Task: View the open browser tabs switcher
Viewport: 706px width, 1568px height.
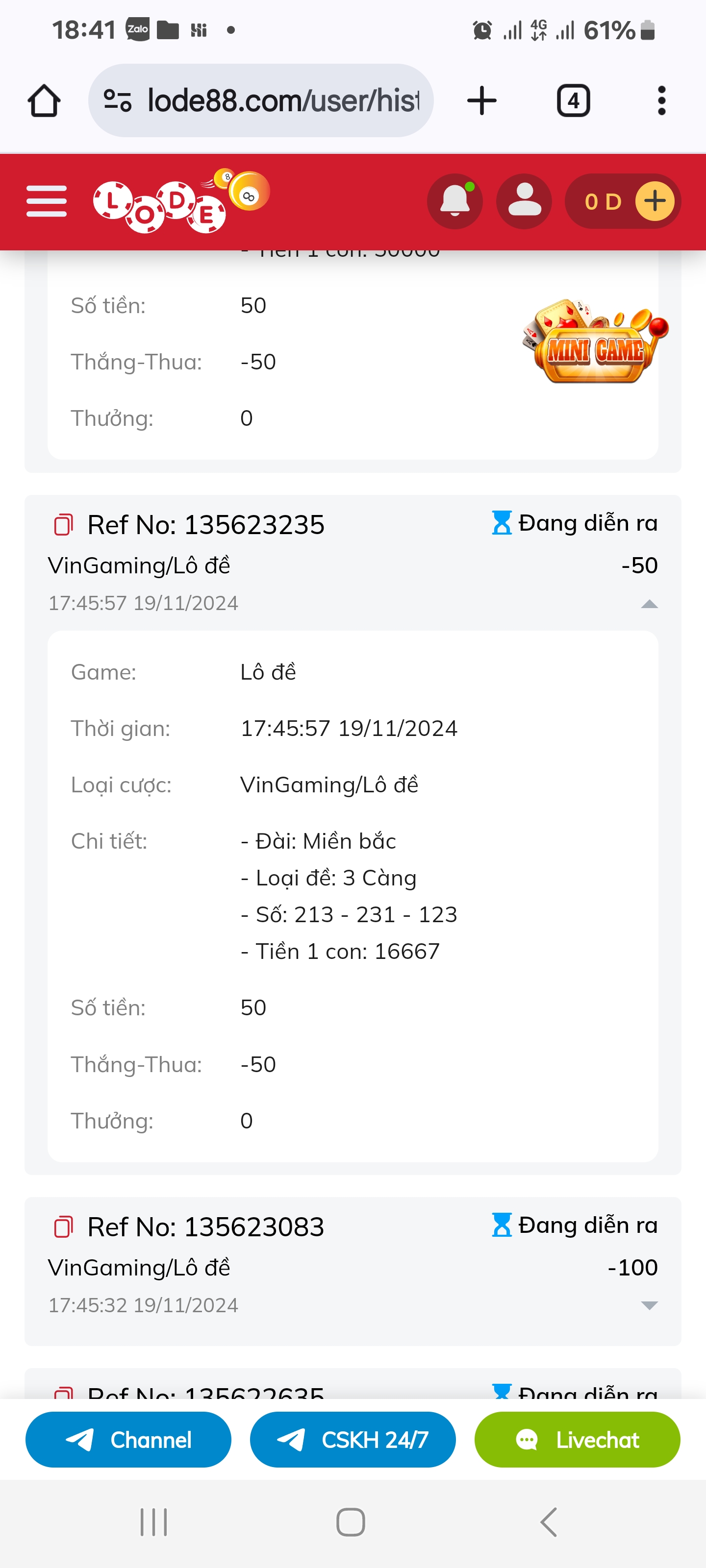Action: coord(573,100)
